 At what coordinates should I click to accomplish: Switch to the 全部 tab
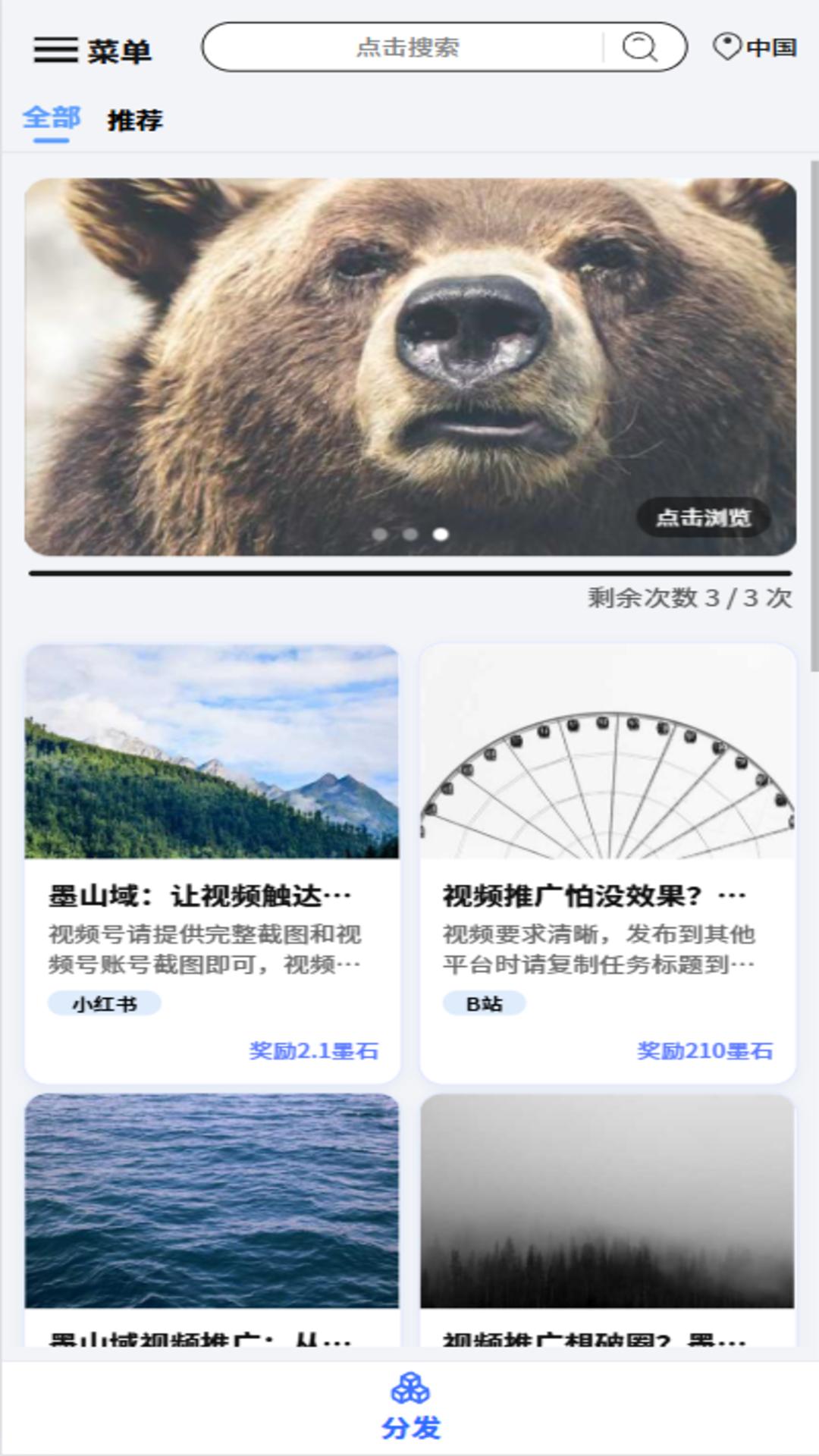53,116
